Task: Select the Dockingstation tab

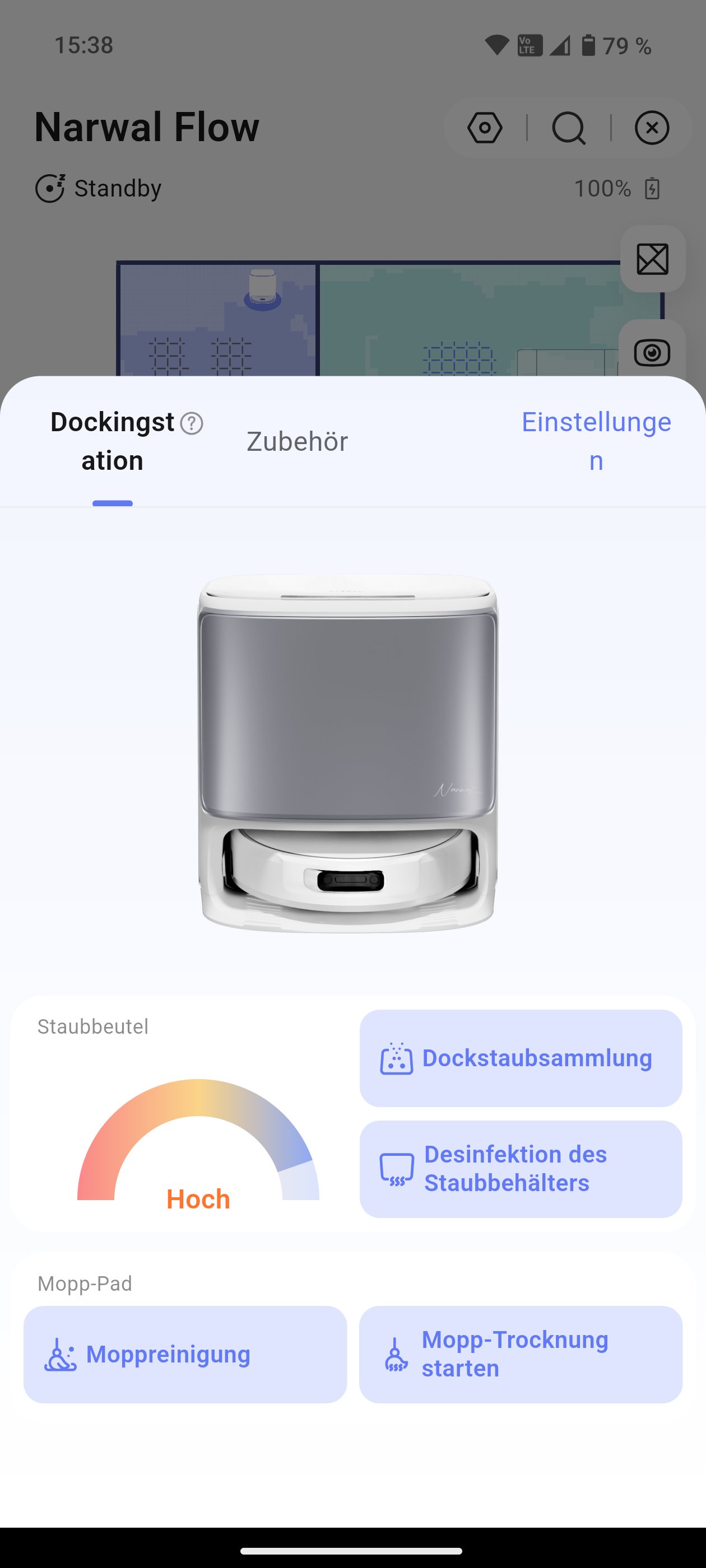Action: click(x=113, y=441)
